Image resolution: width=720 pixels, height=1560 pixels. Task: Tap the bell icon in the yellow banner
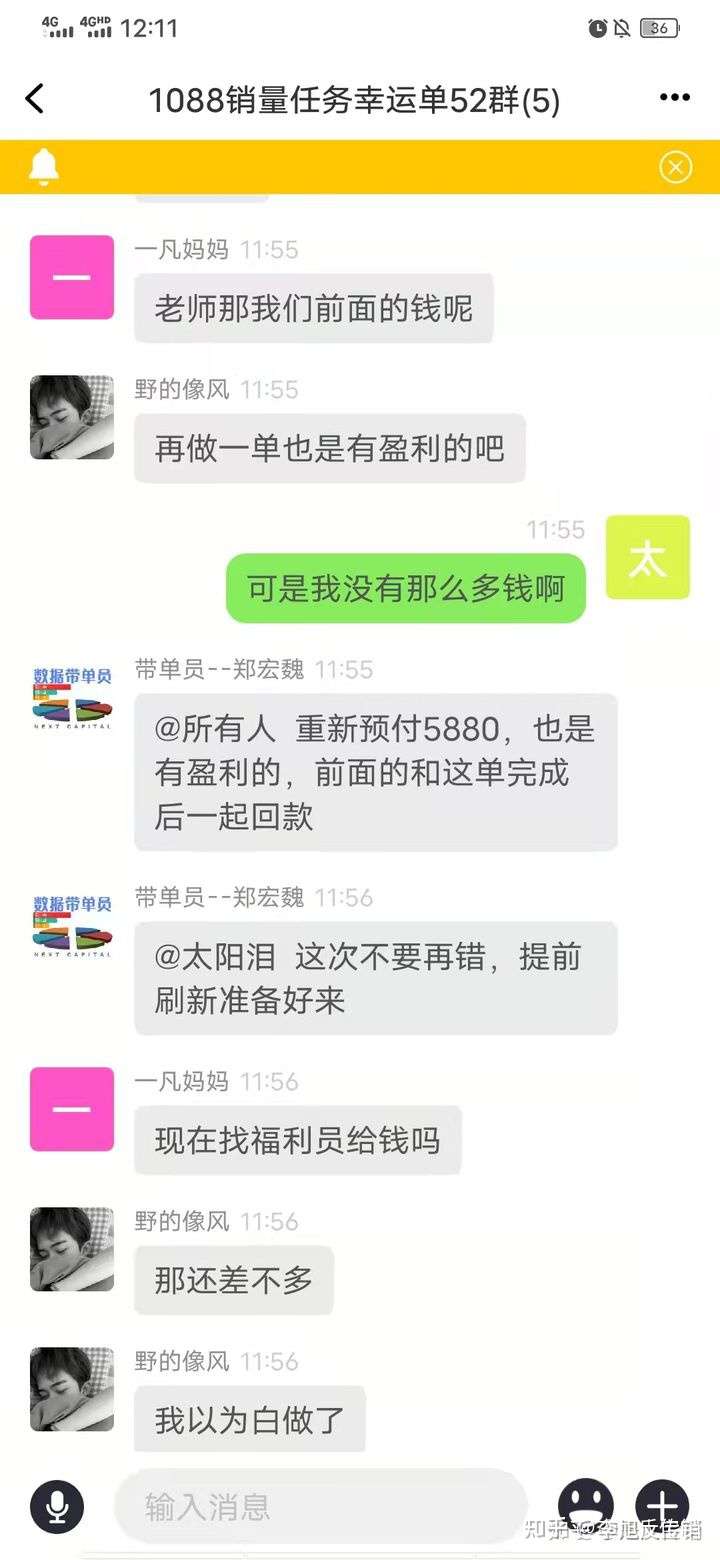[44, 167]
